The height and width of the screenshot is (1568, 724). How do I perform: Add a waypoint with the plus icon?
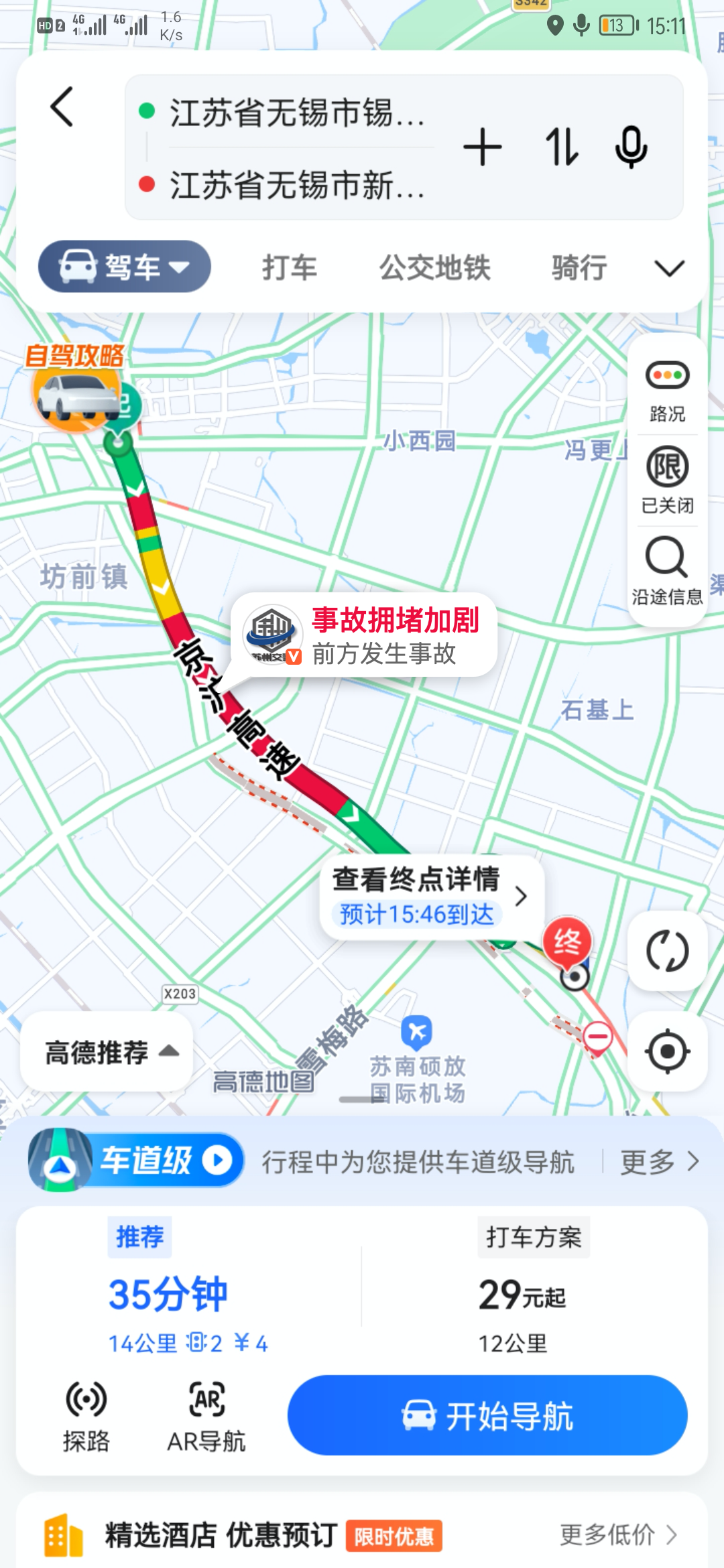(x=483, y=147)
